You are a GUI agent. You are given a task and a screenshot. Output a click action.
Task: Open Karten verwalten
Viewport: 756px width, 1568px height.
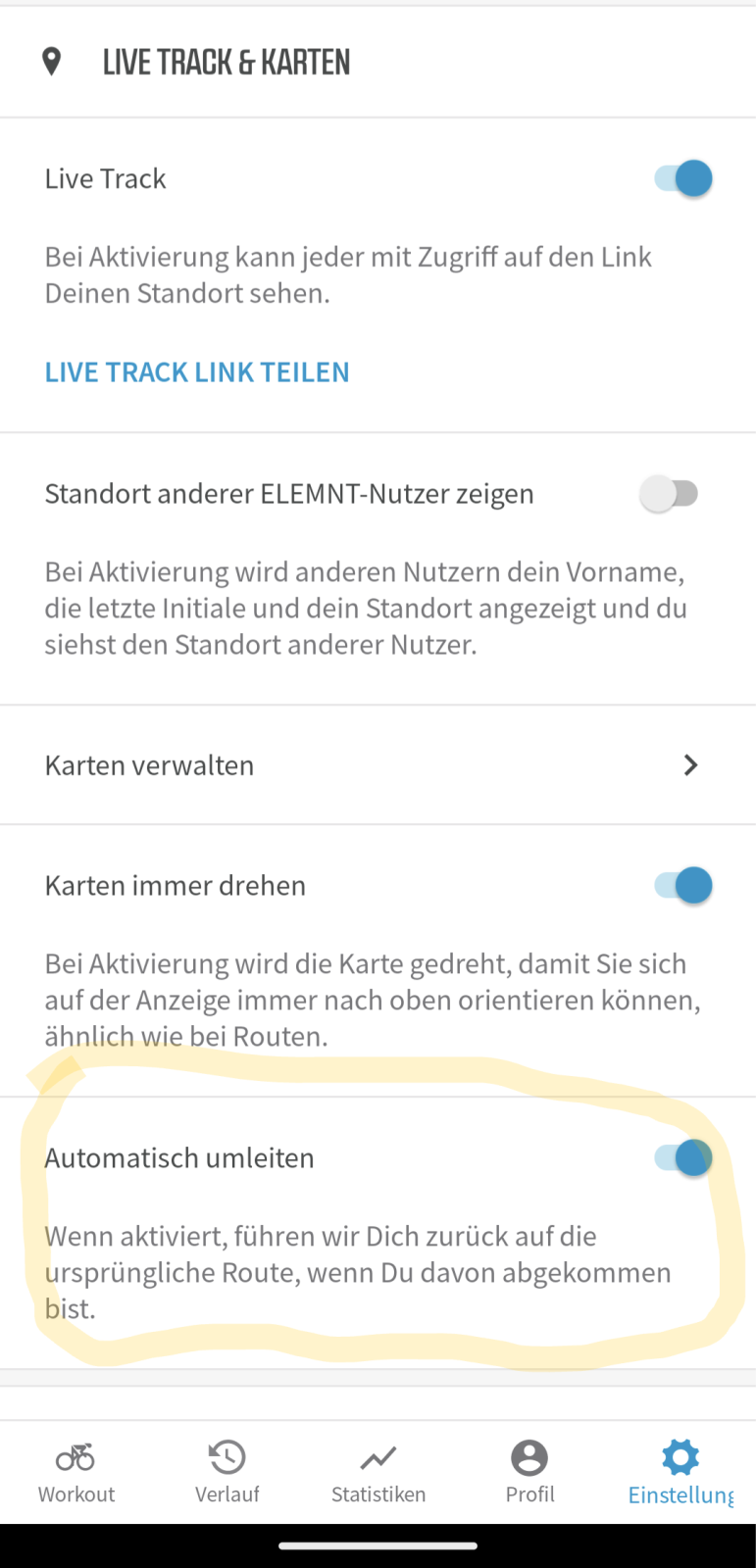click(378, 765)
